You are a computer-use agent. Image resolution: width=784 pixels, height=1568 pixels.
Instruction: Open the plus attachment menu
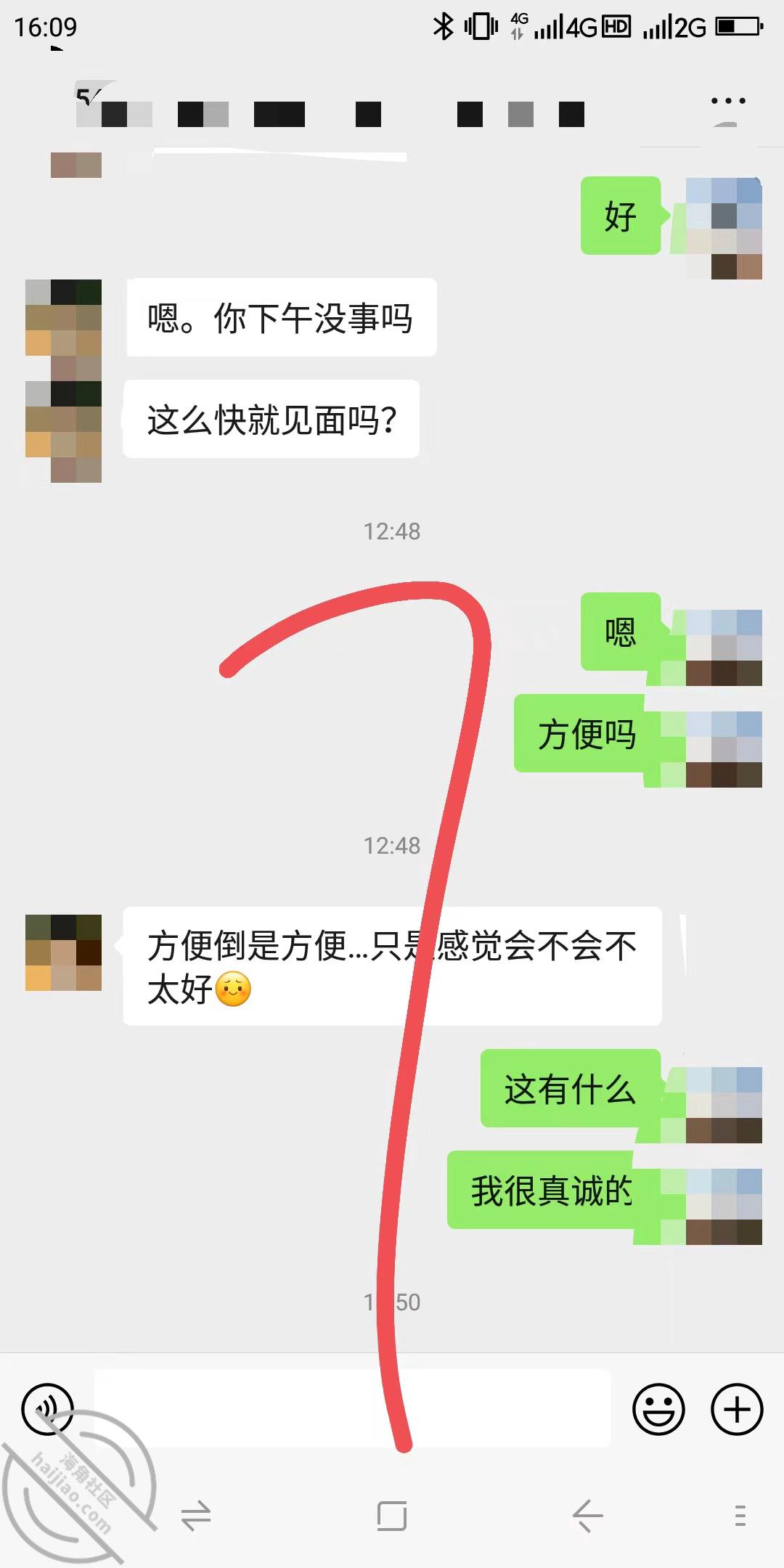737,1409
